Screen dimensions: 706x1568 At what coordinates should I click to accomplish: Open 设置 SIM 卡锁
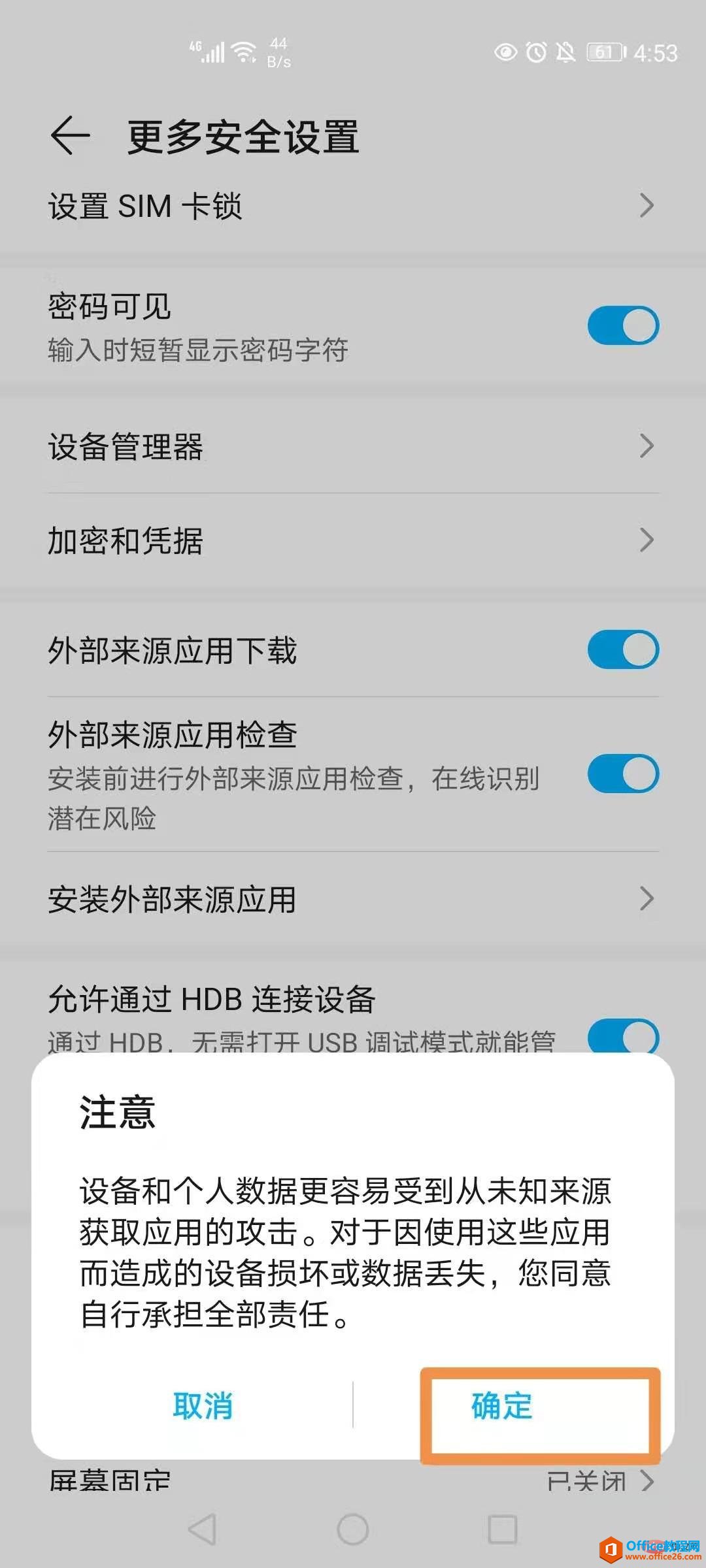[x=353, y=206]
